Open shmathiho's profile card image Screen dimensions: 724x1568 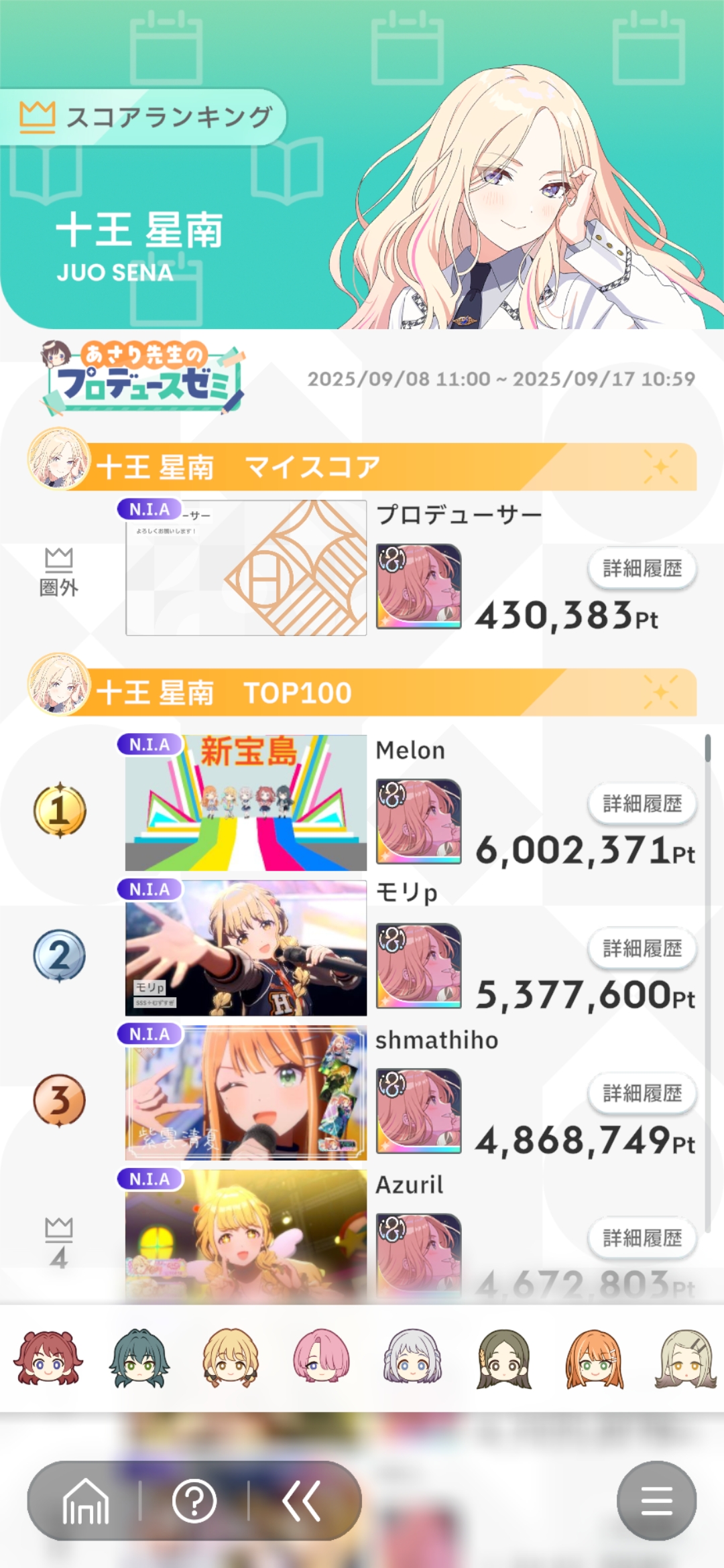(246, 1092)
